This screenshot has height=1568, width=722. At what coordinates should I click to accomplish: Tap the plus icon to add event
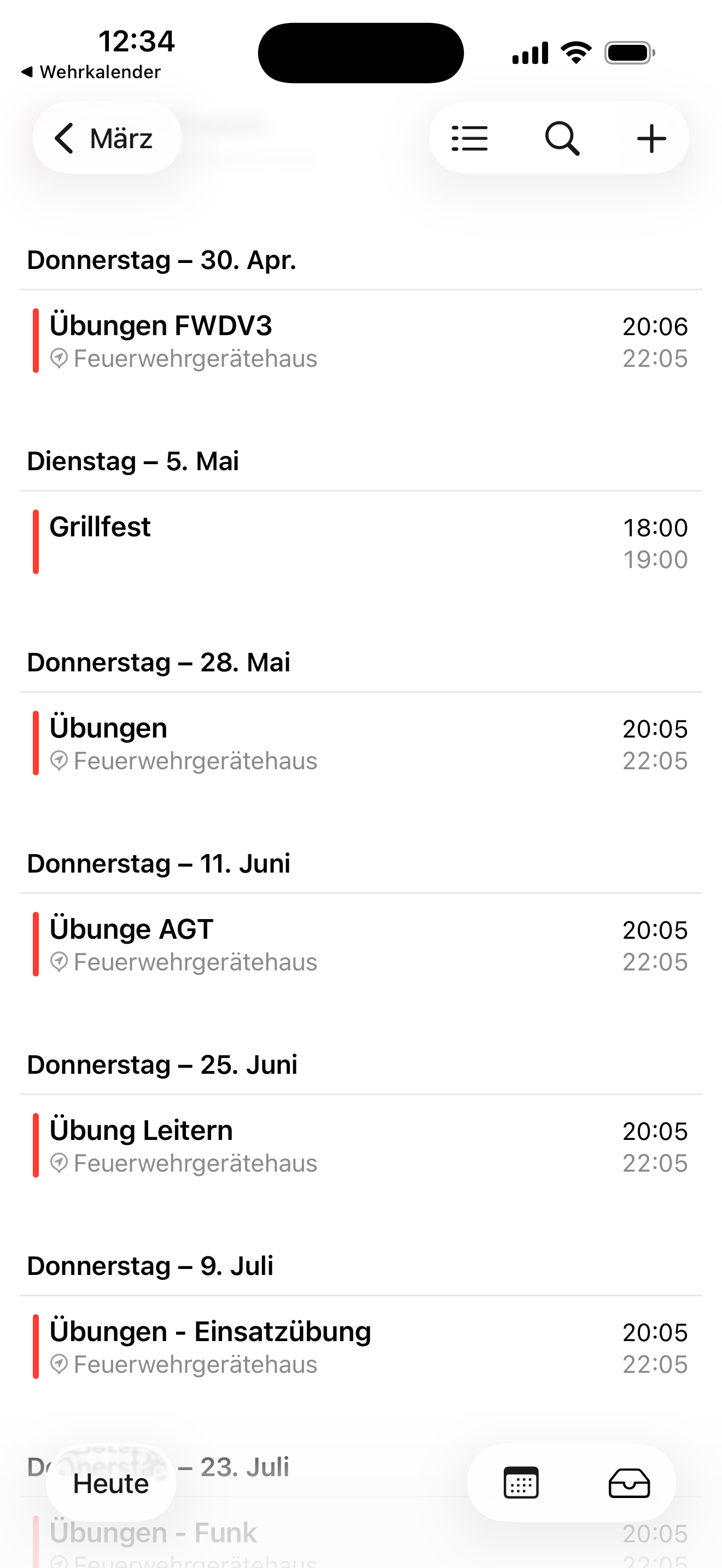point(651,138)
